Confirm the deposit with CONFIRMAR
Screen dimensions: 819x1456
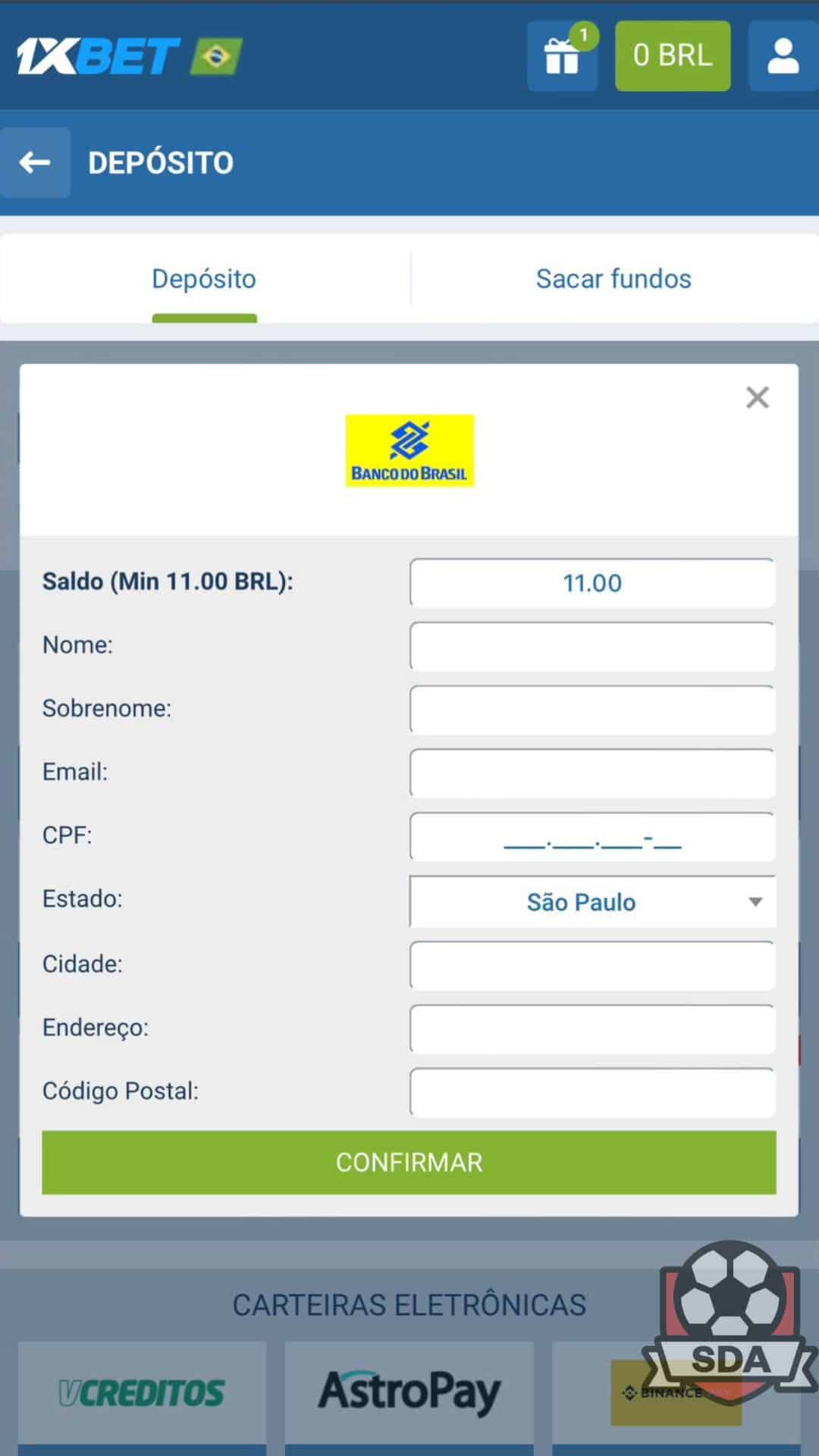[409, 1163]
